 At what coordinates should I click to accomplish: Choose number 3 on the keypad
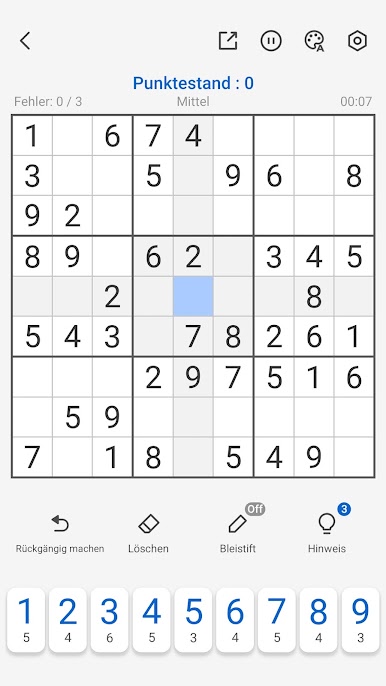[x=109, y=620]
